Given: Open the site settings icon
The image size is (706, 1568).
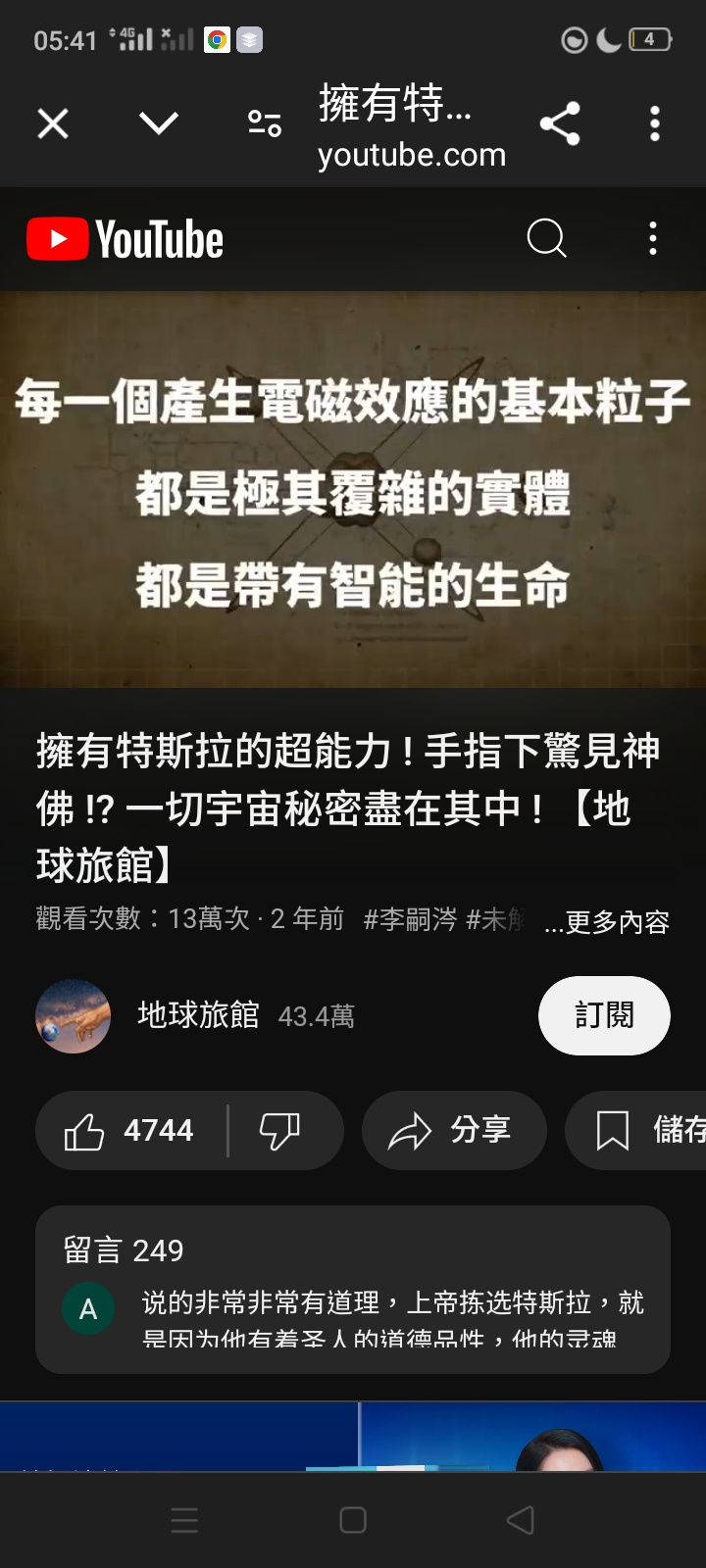Looking at the screenshot, I should click(x=265, y=124).
